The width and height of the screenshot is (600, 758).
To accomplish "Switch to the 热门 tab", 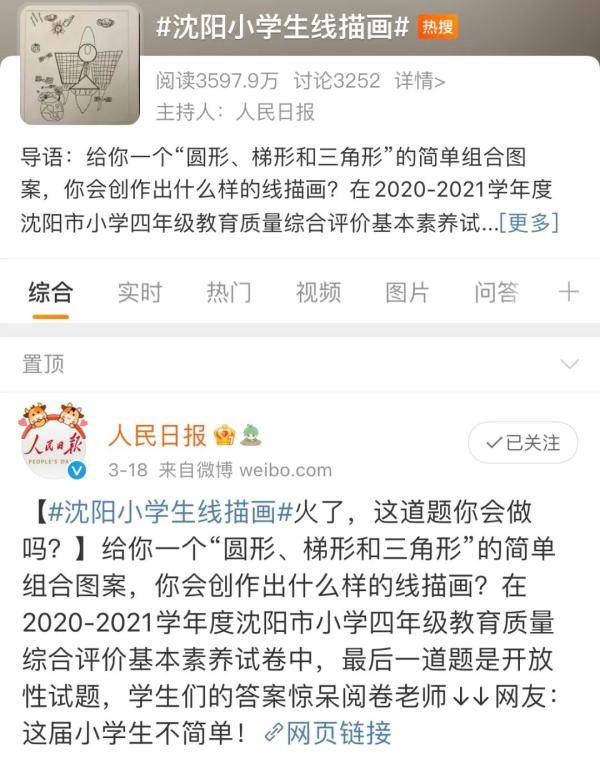I will (x=229, y=292).
